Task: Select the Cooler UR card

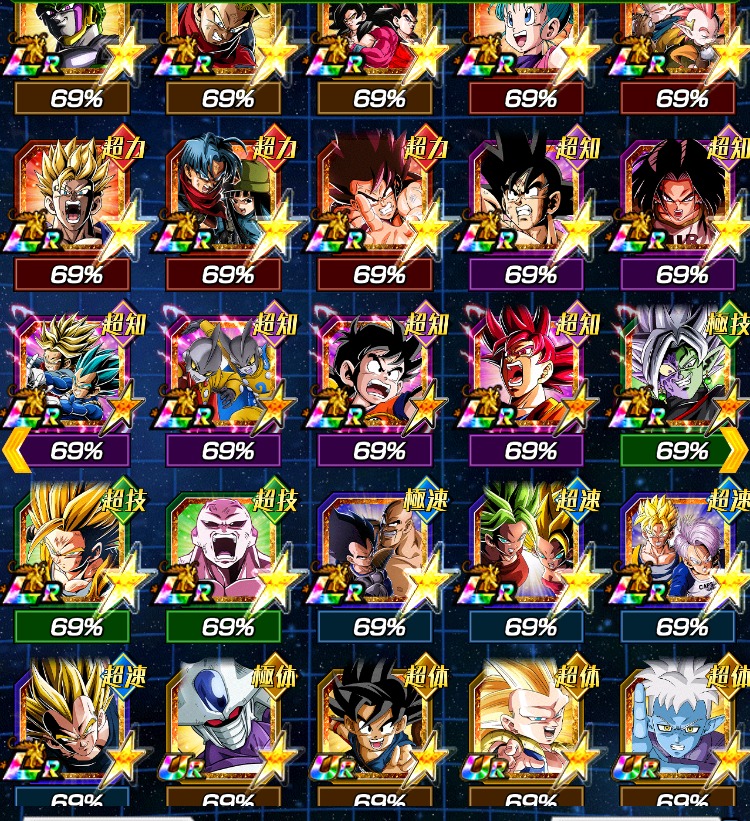Action: (x=228, y=730)
